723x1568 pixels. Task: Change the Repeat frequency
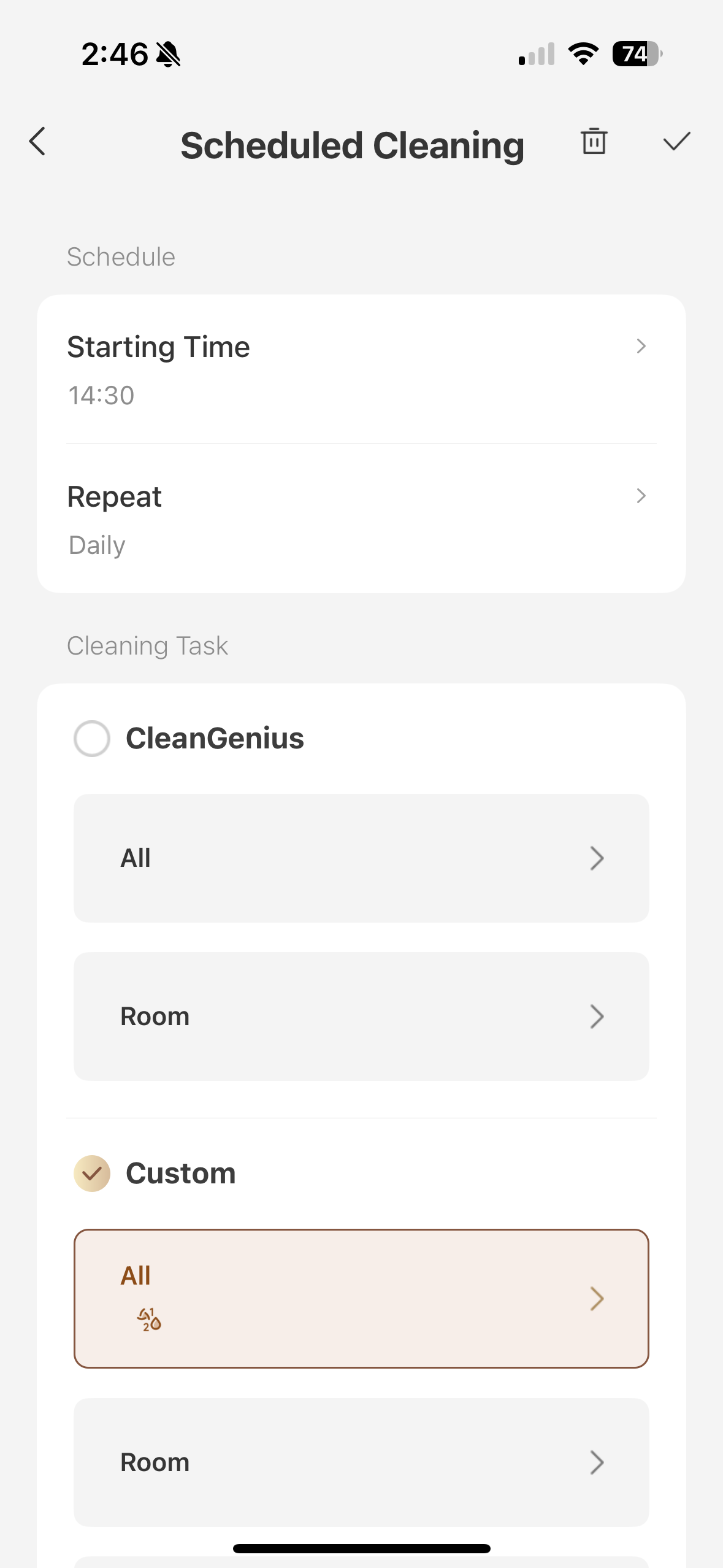pyautogui.click(x=361, y=519)
